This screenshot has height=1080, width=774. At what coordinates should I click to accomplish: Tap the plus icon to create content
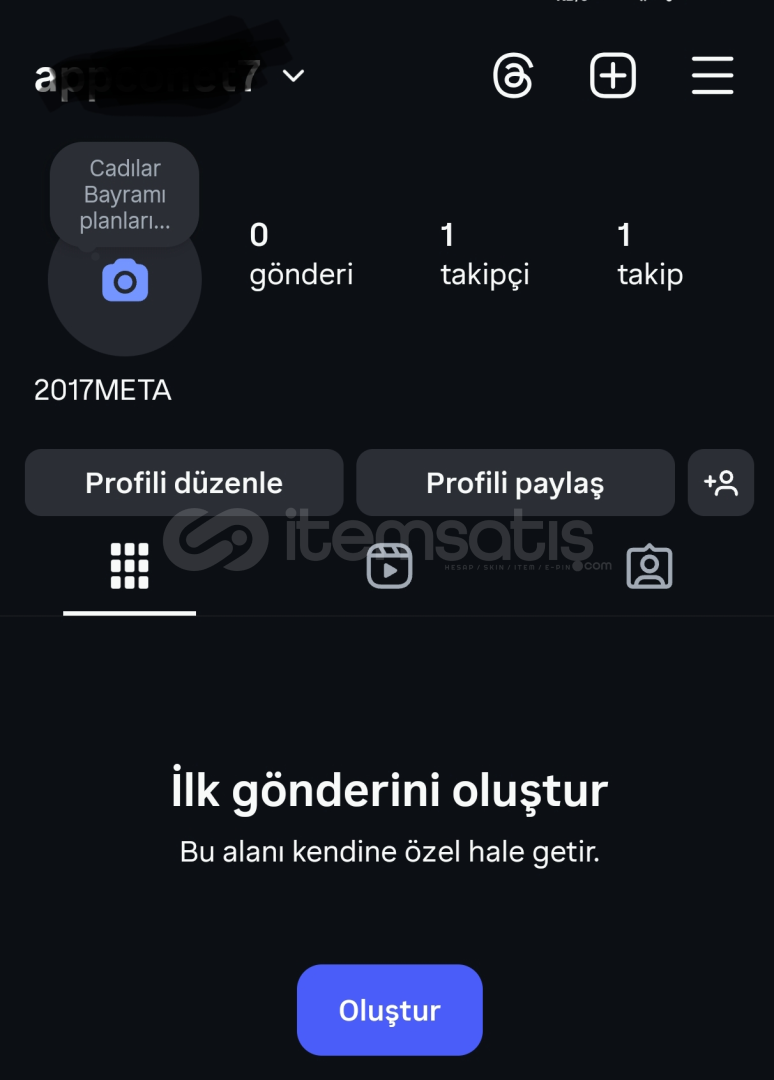(x=613, y=76)
